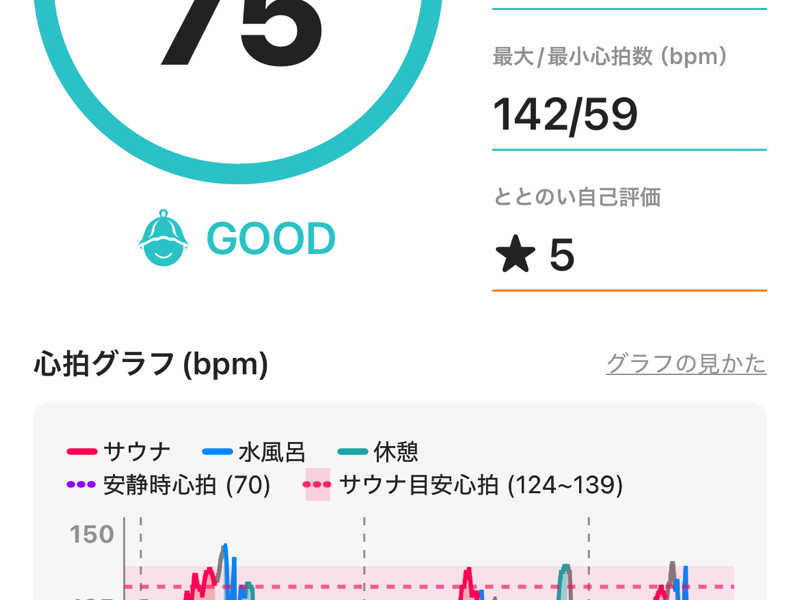Open the グラフの見かた link
800x600 pixels.
686,363
